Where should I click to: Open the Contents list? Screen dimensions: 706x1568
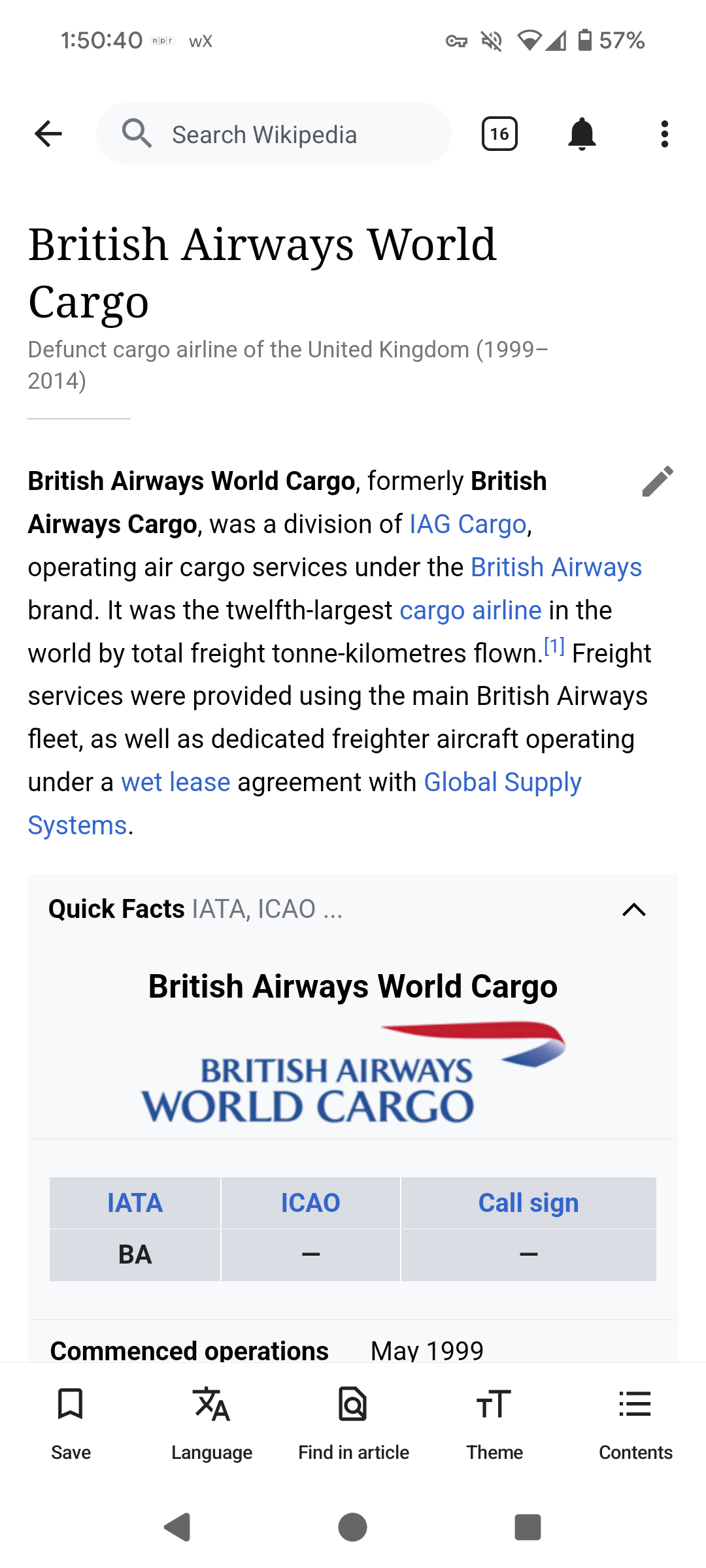635,1424
